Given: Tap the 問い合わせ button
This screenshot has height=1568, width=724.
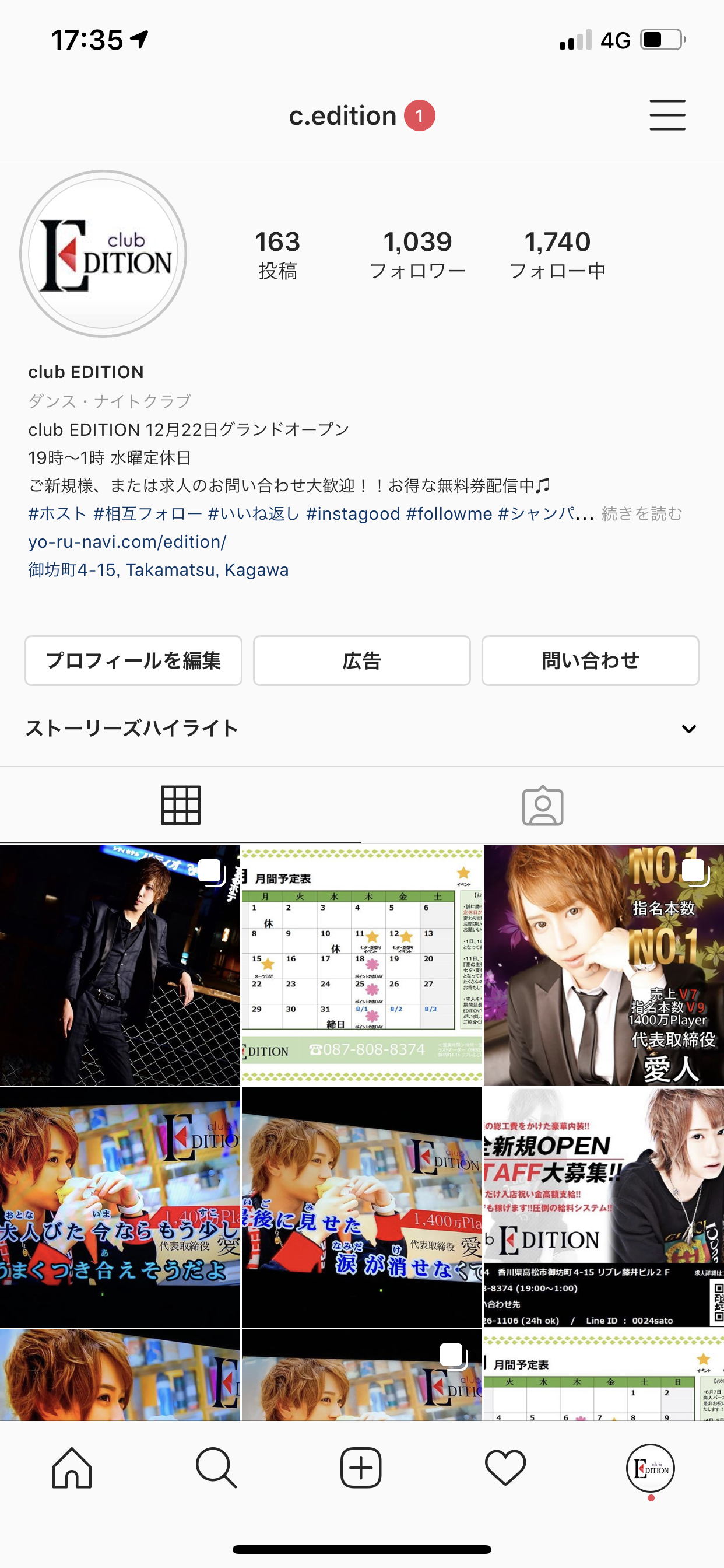Looking at the screenshot, I should [590, 660].
